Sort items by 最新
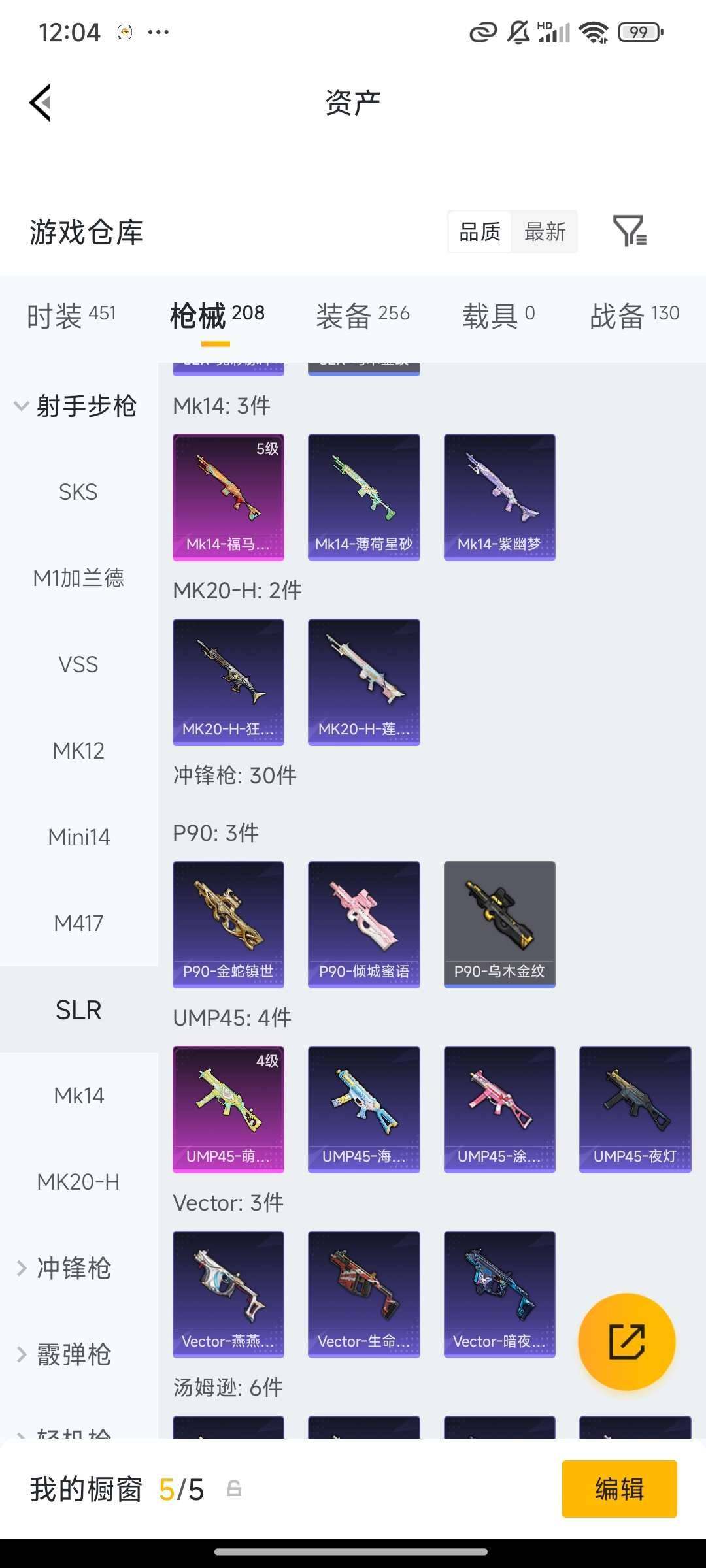 pyautogui.click(x=545, y=231)
